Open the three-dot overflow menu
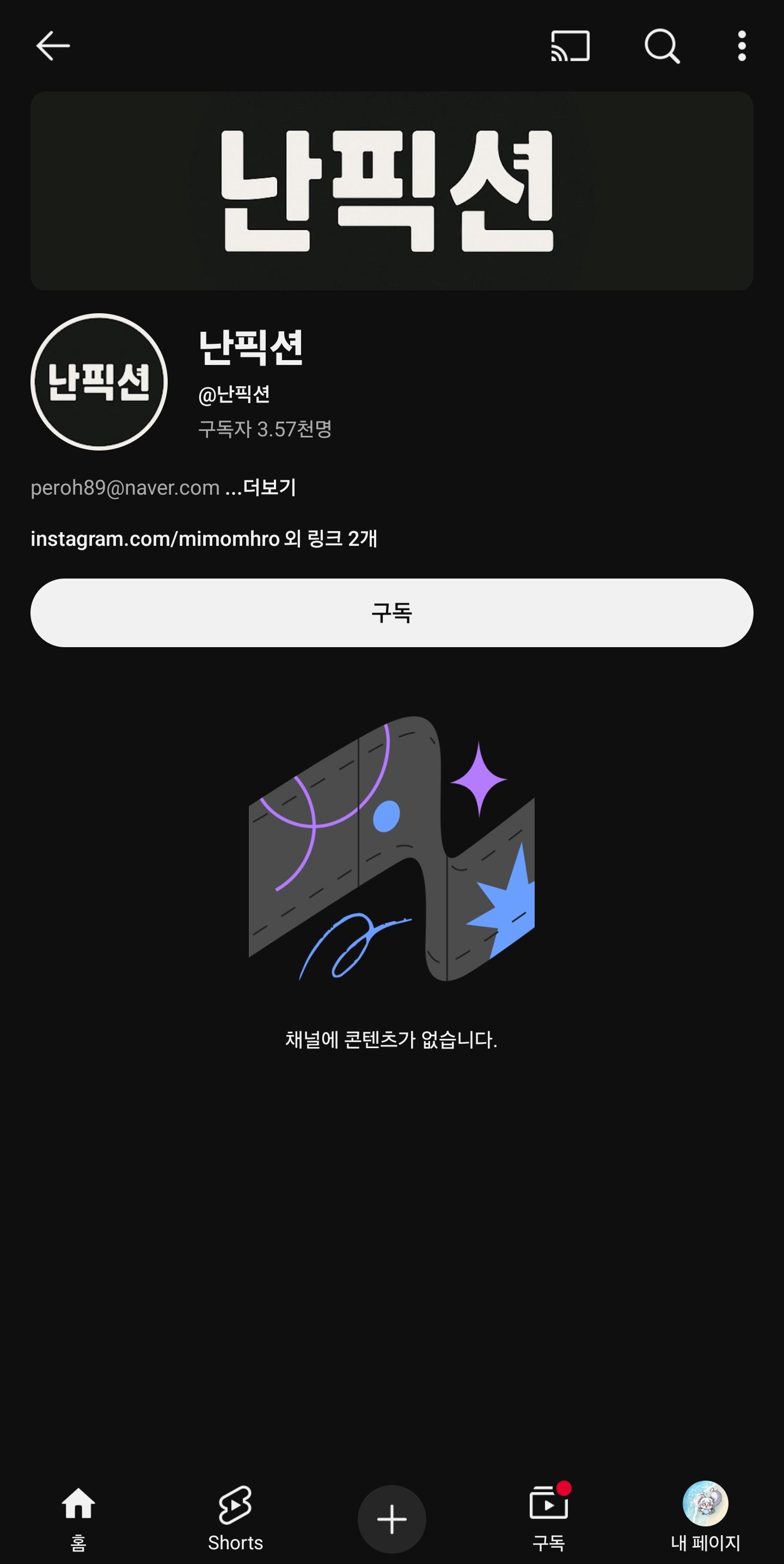Screen dimensions: 784x1564 pos(742,46)
